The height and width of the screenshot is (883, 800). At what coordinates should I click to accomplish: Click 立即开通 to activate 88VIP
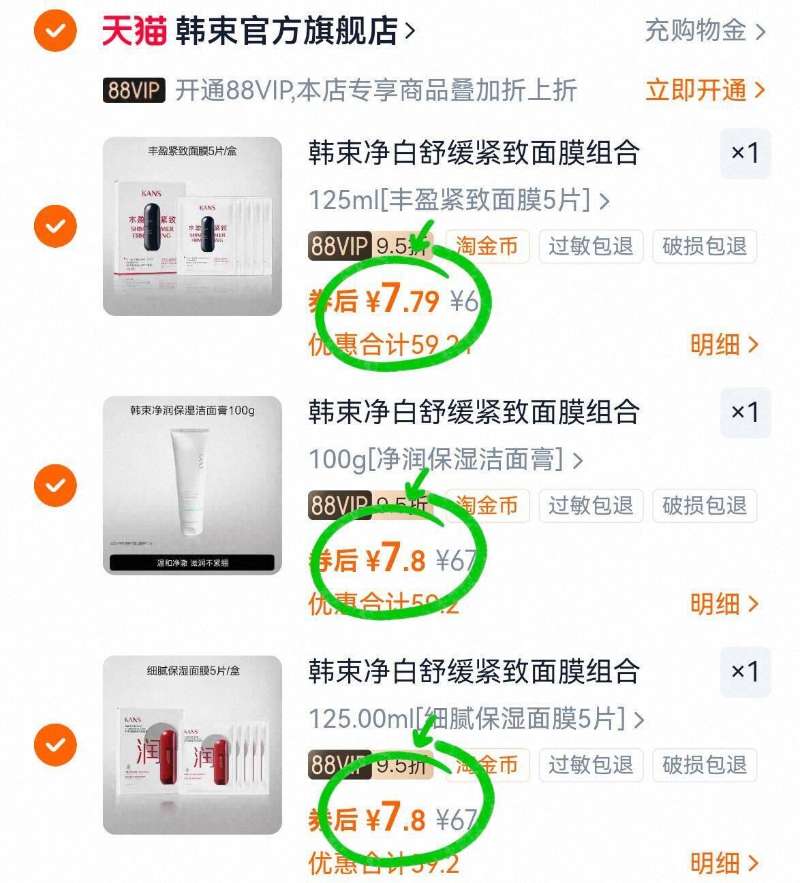click(x=705, y=89)
